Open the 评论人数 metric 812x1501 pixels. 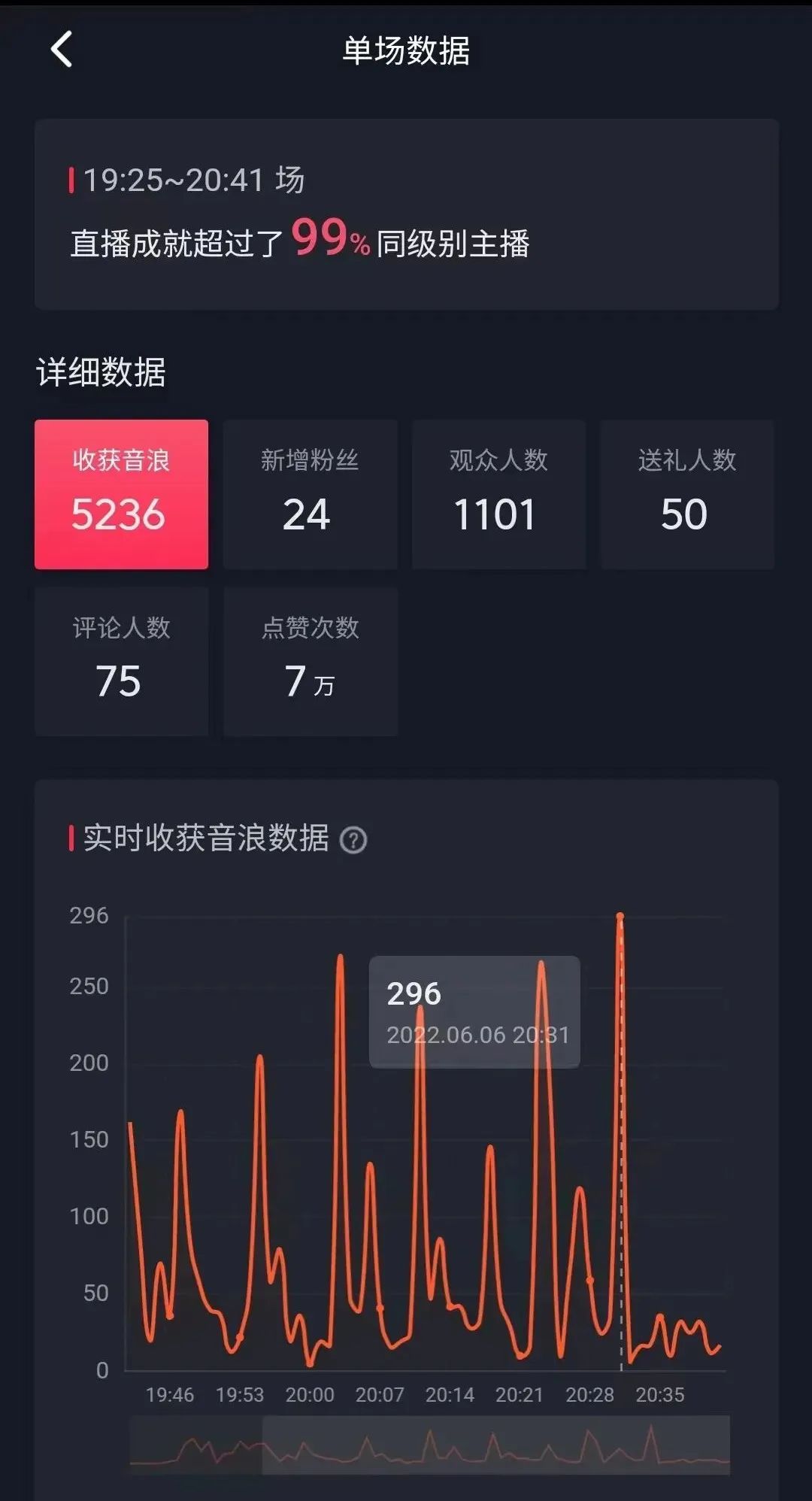pos(121,661)
